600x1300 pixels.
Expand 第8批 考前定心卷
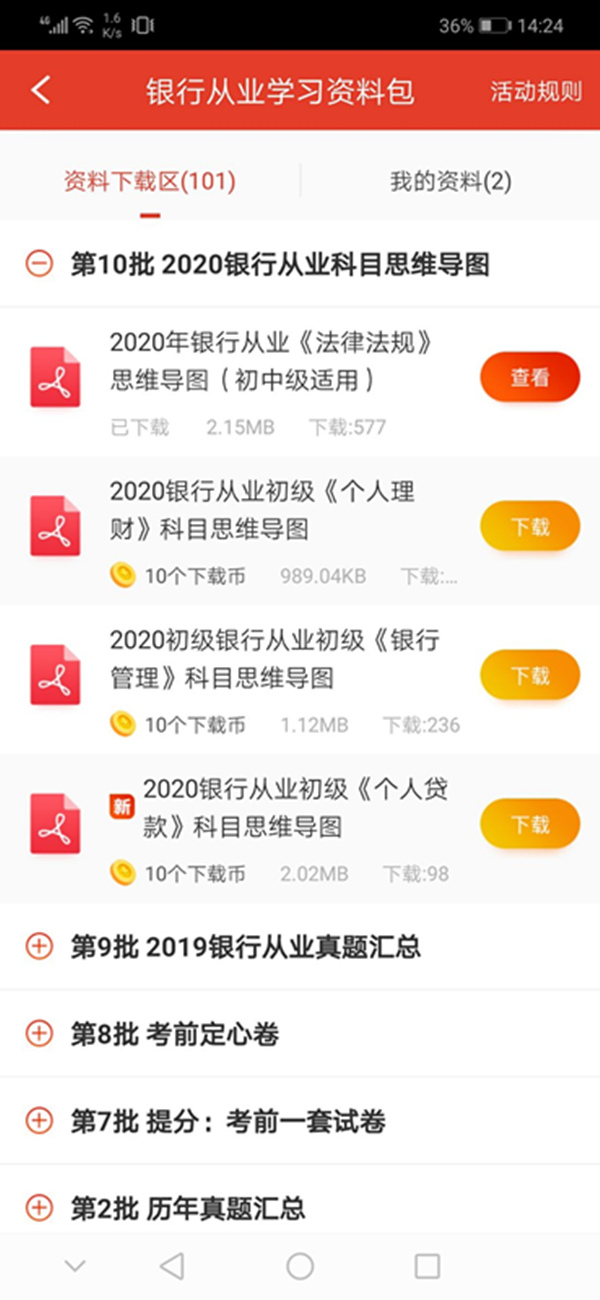point(300,1034)
